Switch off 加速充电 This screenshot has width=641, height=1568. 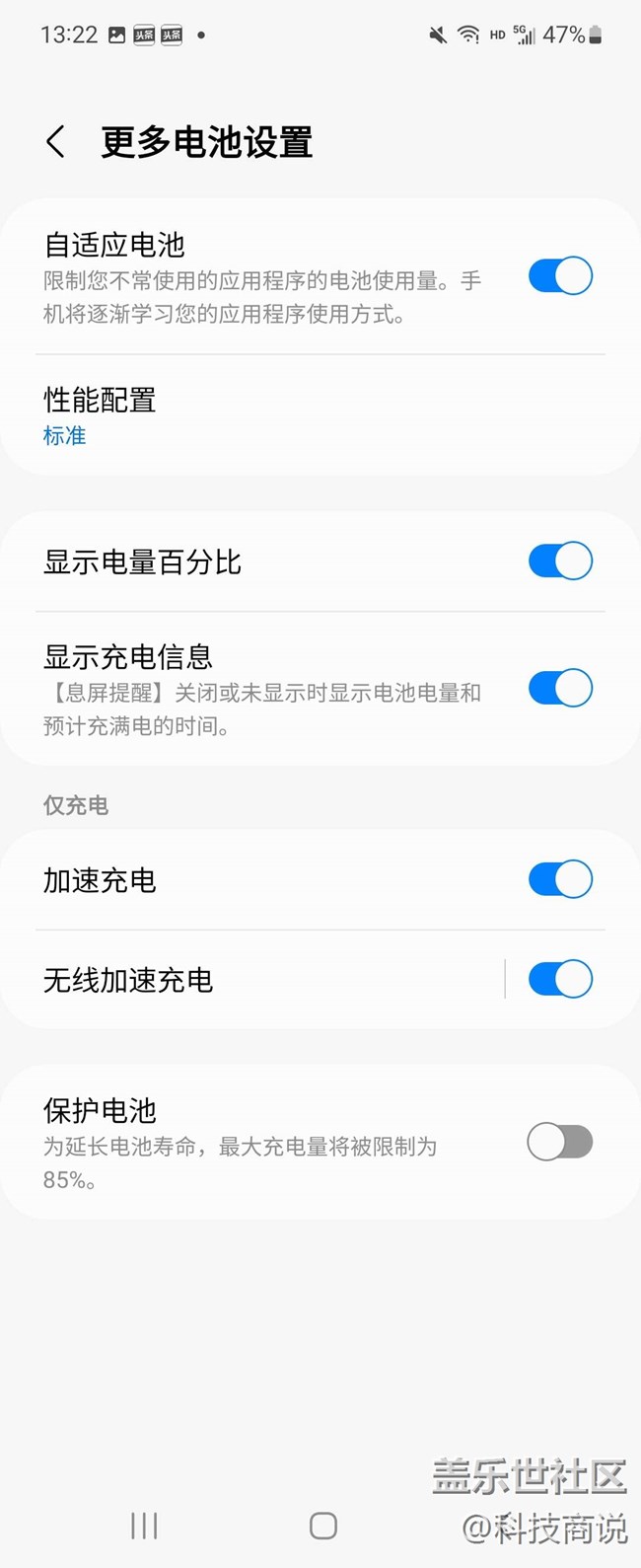click(560, 879)
